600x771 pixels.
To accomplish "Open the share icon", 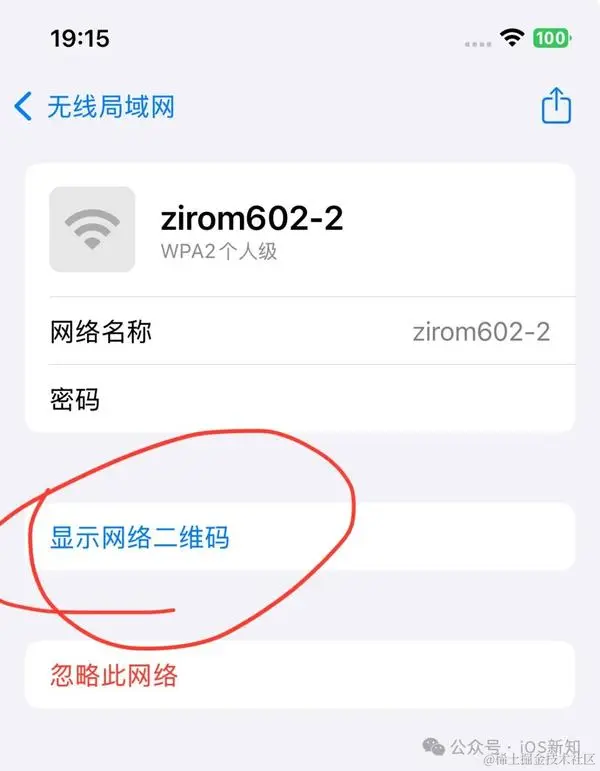I will (556, 107).
